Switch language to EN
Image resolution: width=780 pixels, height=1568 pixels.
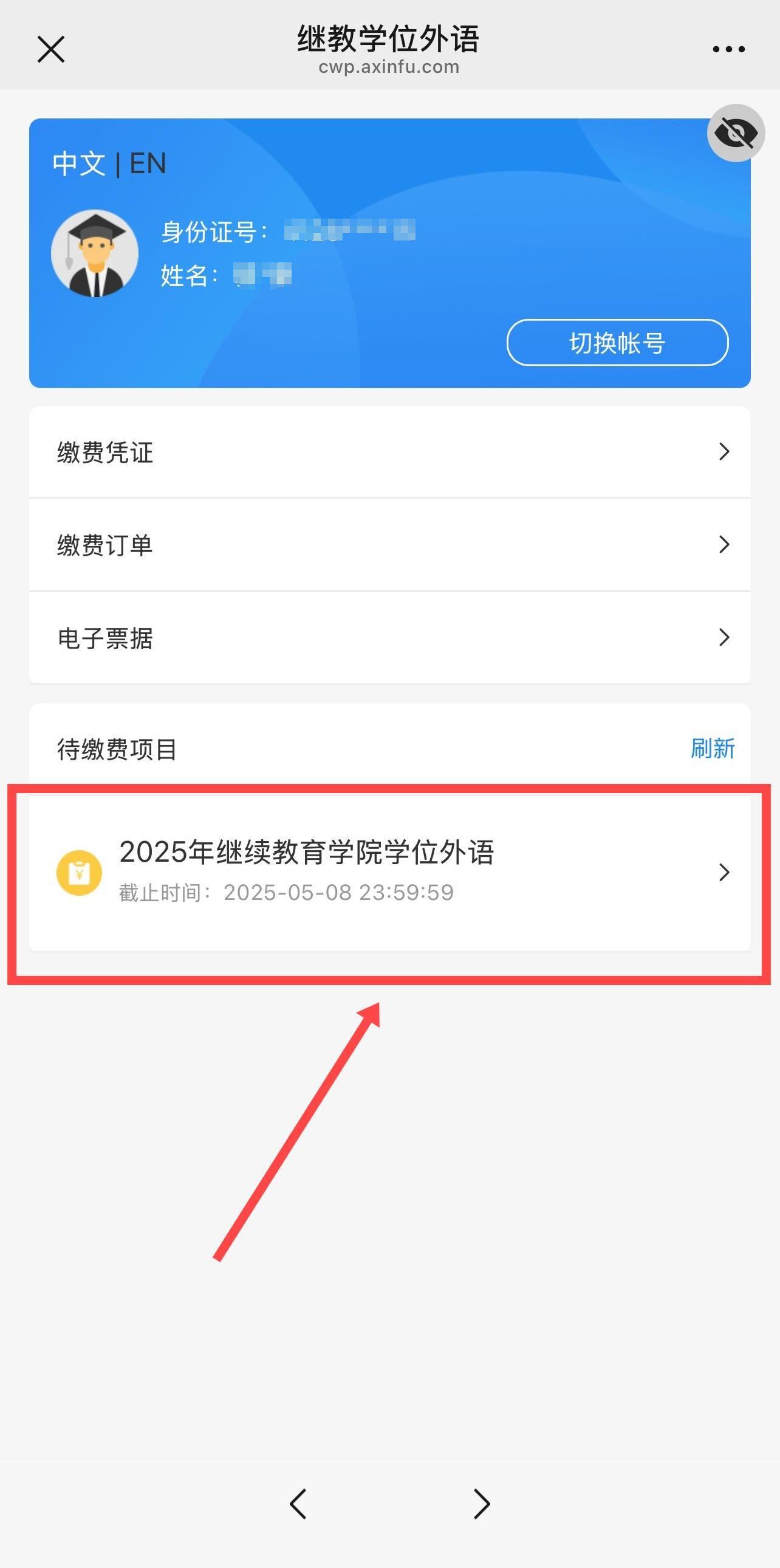click(148, 164)
